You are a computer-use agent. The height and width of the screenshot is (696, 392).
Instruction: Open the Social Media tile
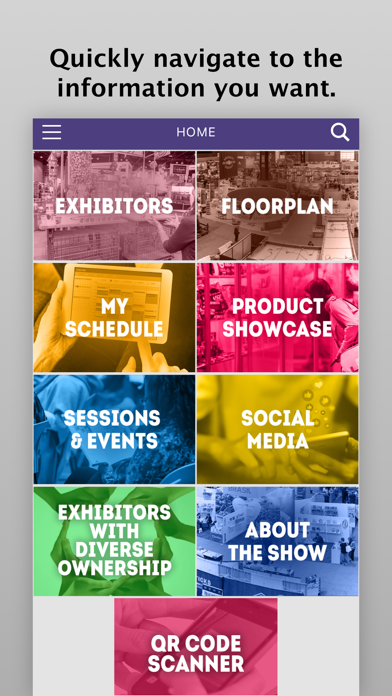[277, 429]
